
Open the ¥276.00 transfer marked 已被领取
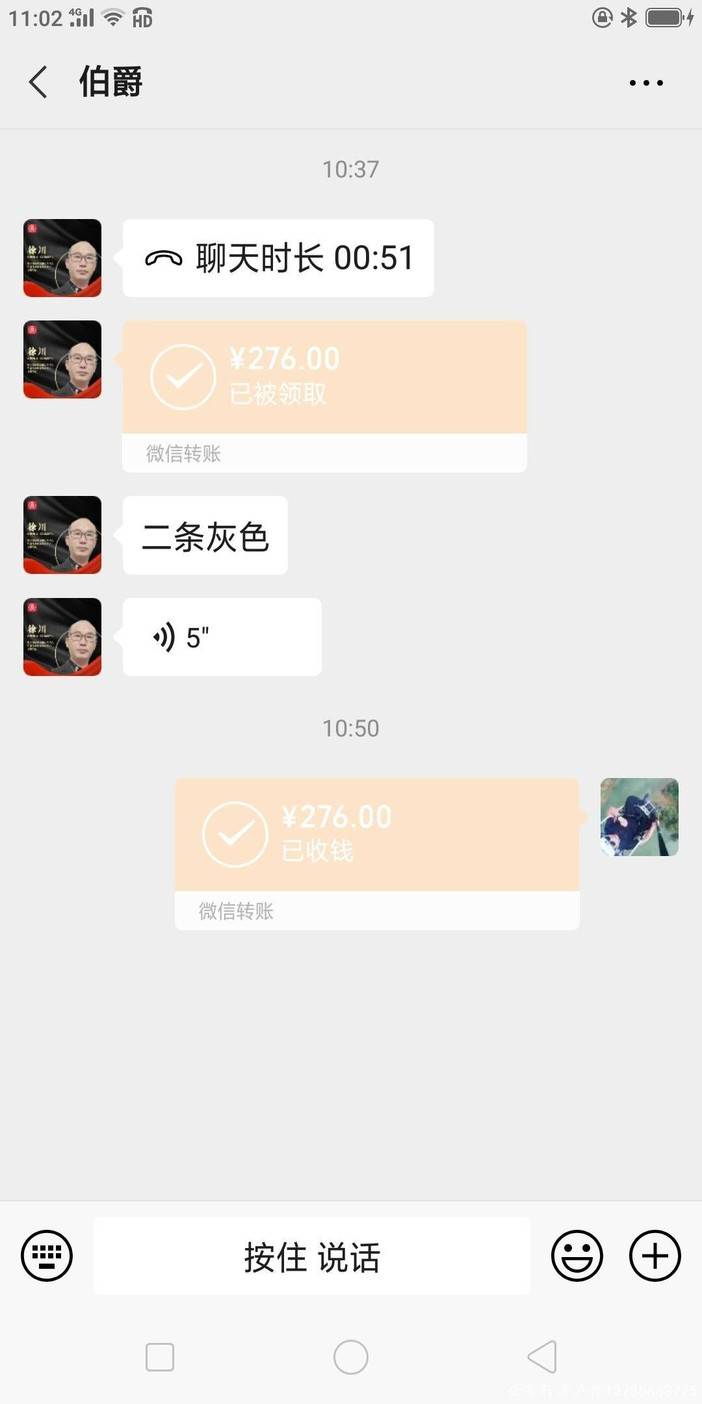(324, 396)
